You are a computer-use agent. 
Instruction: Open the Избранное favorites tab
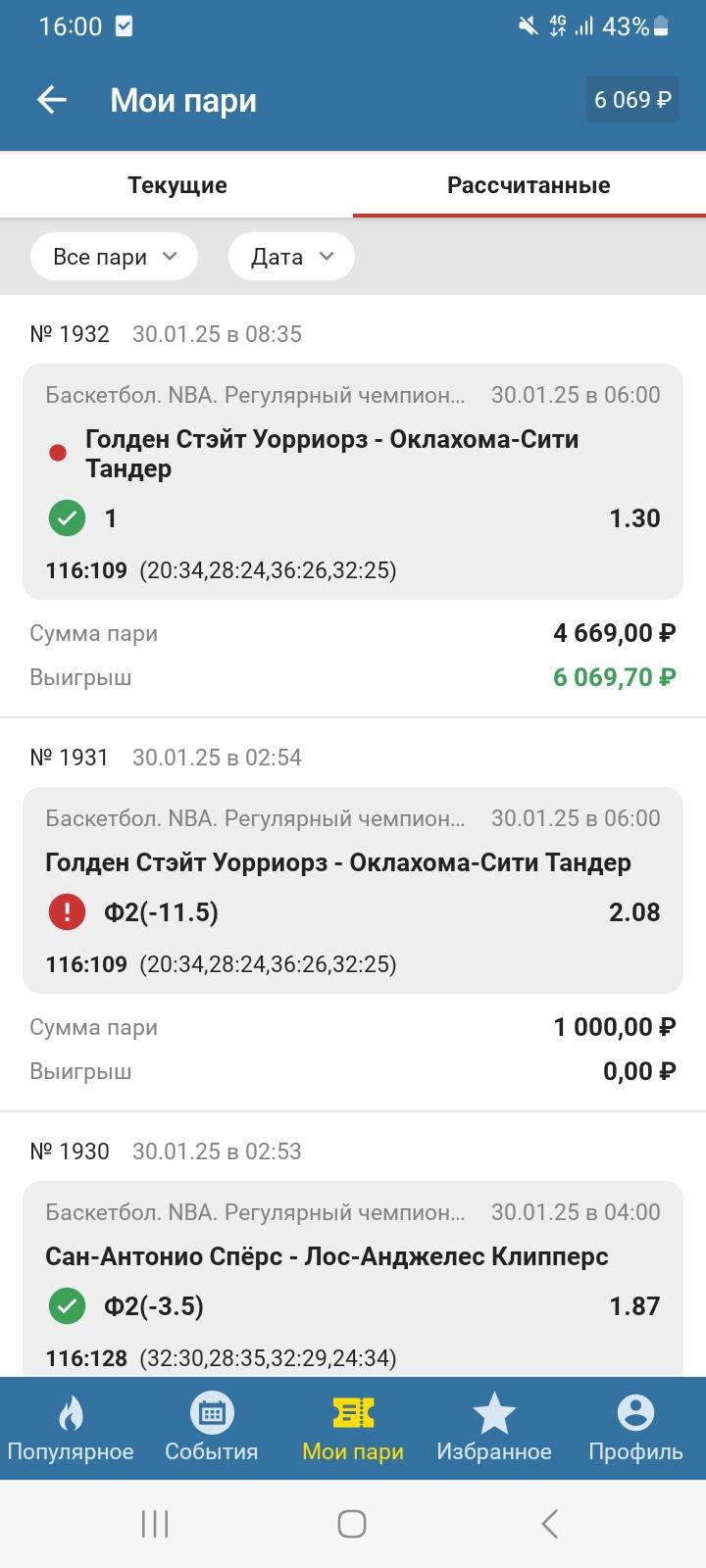pos(494,1428)
